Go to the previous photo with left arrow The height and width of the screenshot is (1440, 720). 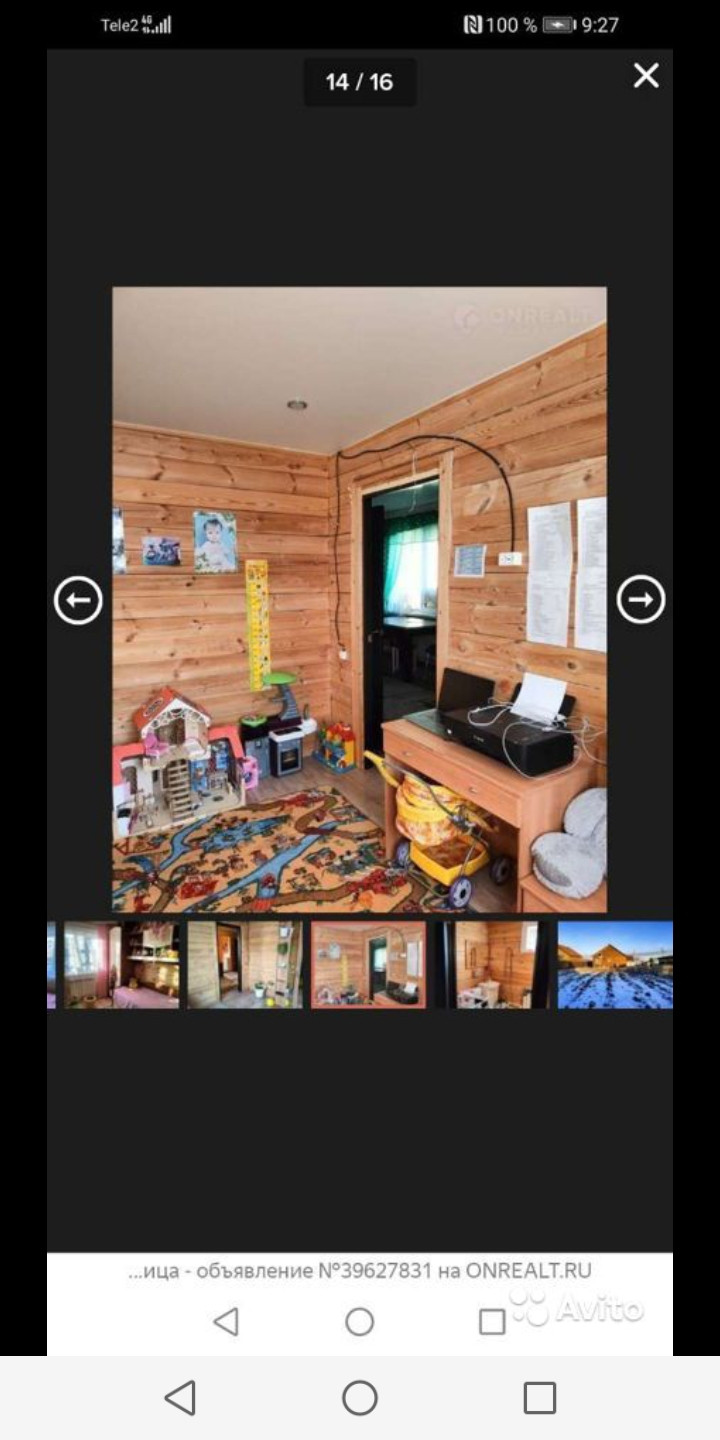78,600
